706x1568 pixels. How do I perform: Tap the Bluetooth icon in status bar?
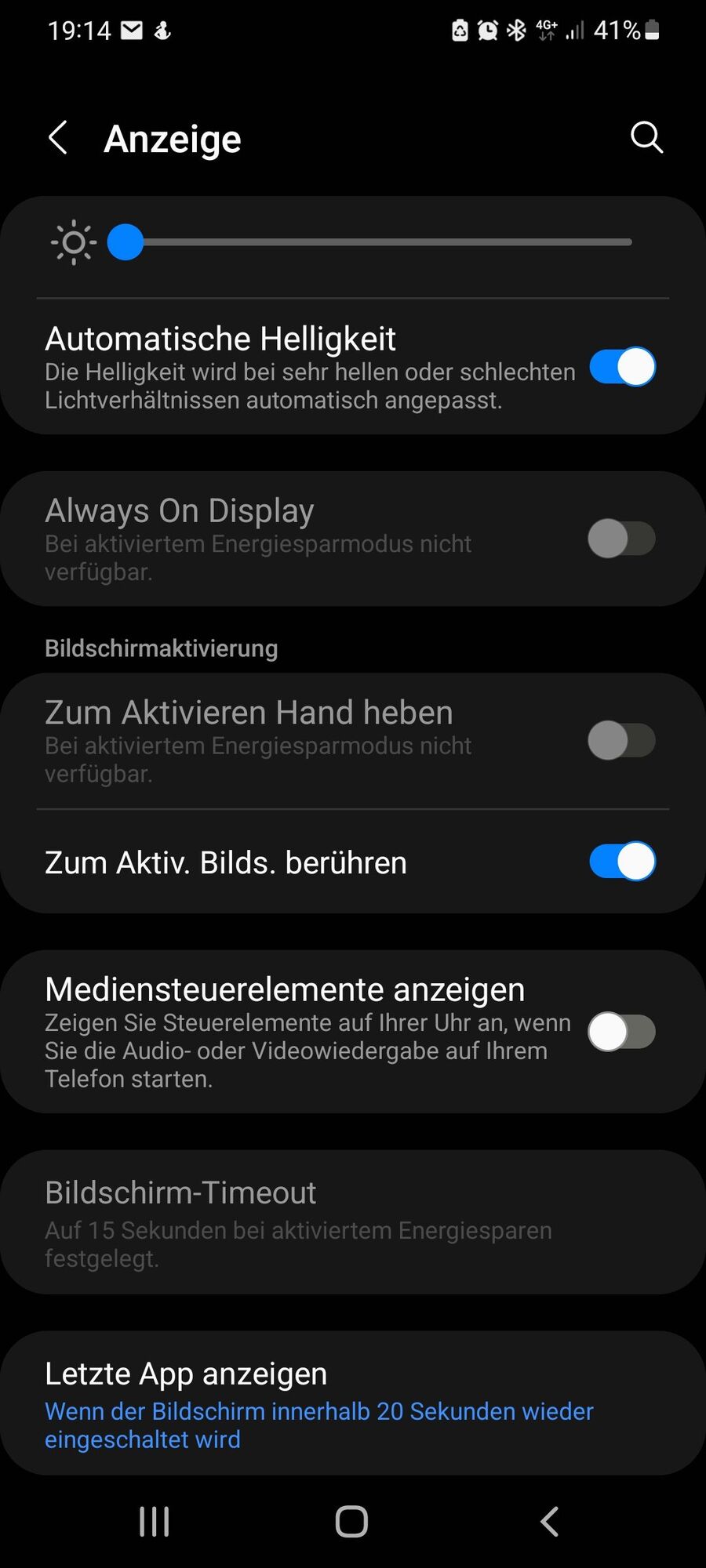515,30
